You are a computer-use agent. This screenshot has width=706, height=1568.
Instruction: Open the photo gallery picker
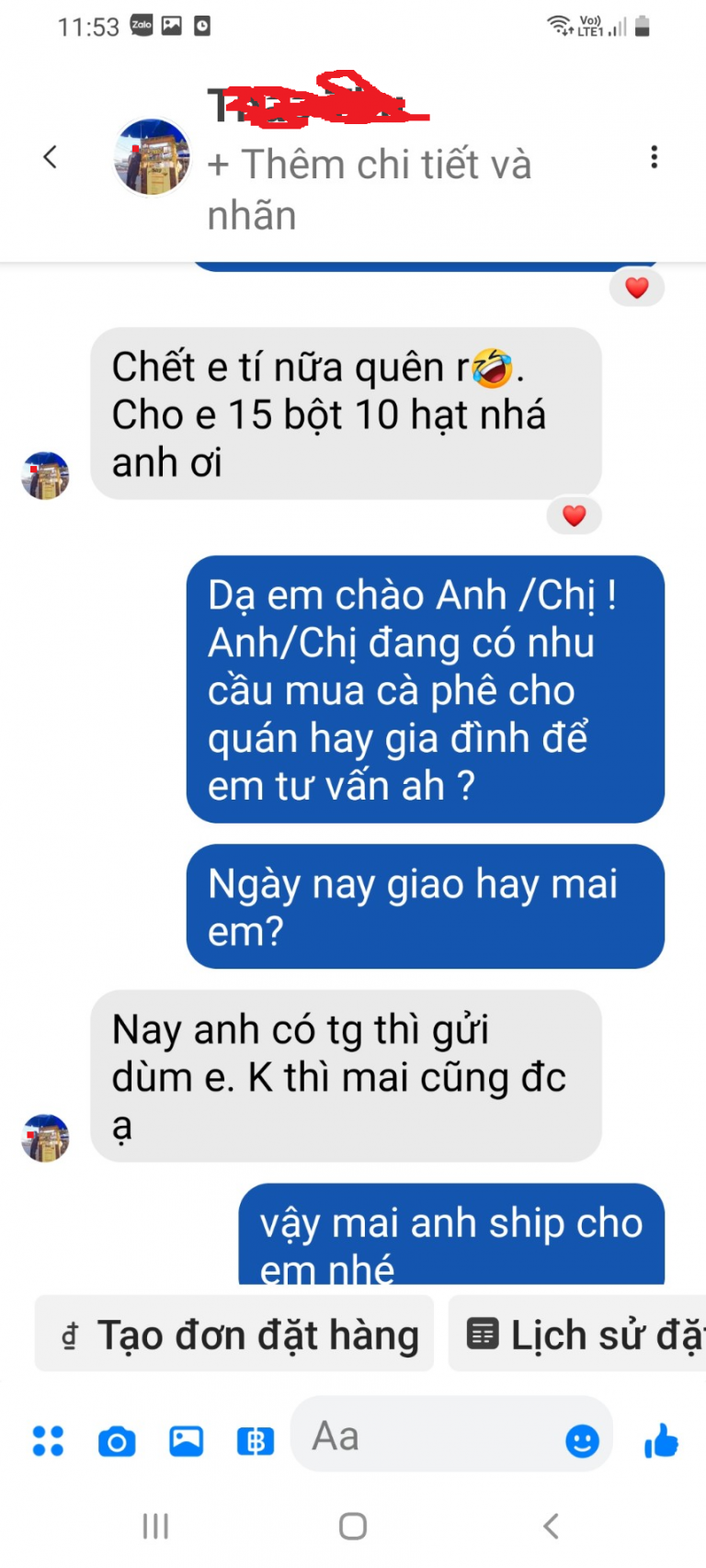tap(186, 1440)
